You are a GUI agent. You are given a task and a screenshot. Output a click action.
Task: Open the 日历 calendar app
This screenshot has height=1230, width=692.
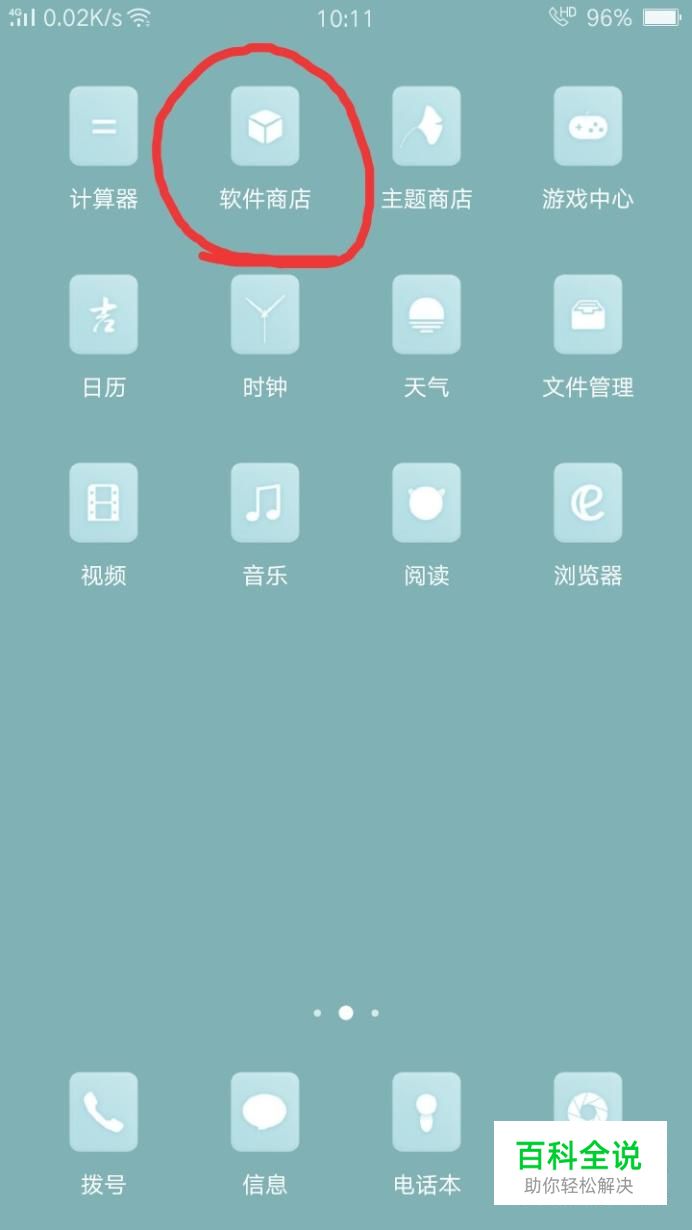(104, 315)
